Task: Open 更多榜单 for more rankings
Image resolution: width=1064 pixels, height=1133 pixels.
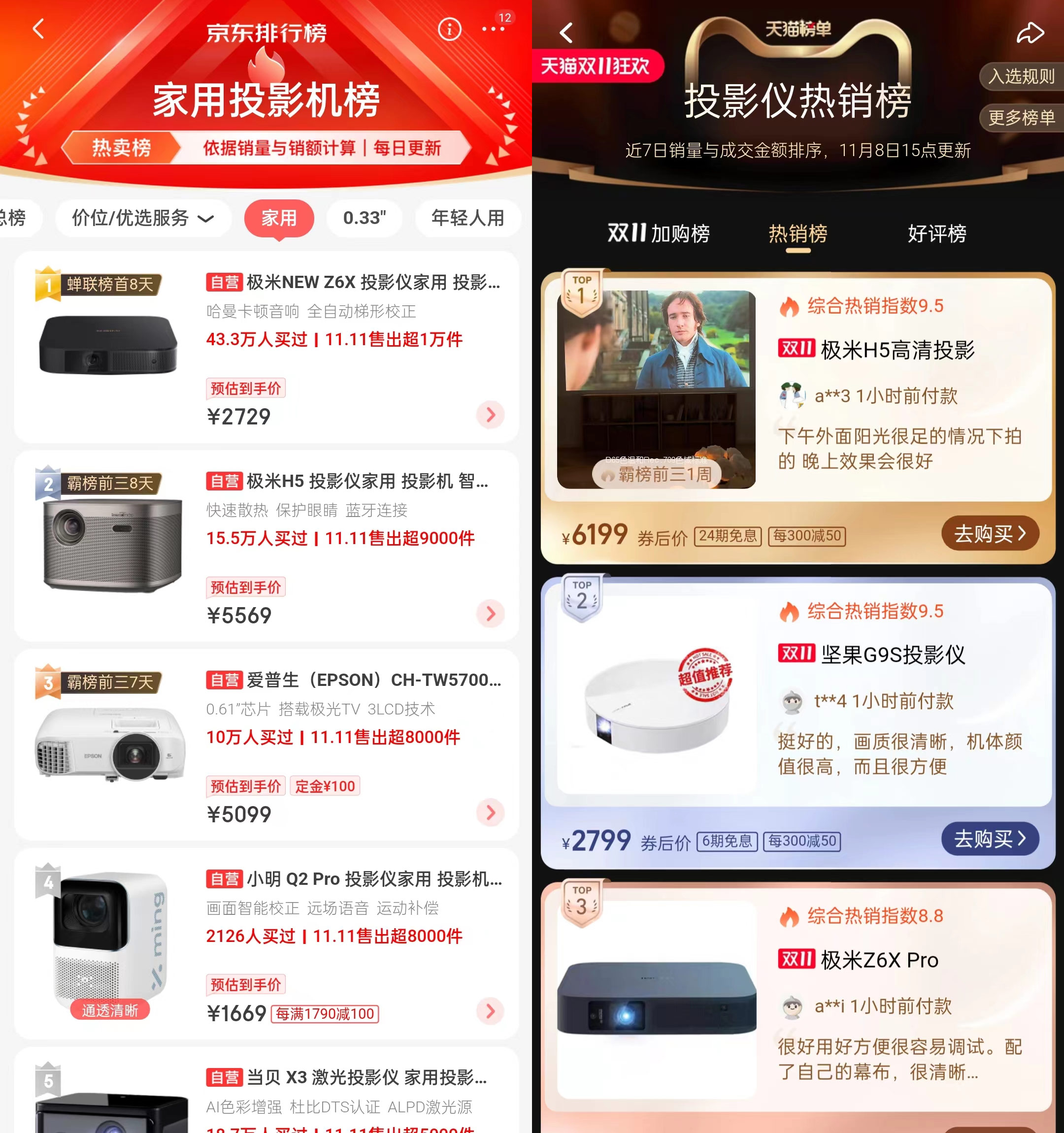Action: coord(1021,118)
